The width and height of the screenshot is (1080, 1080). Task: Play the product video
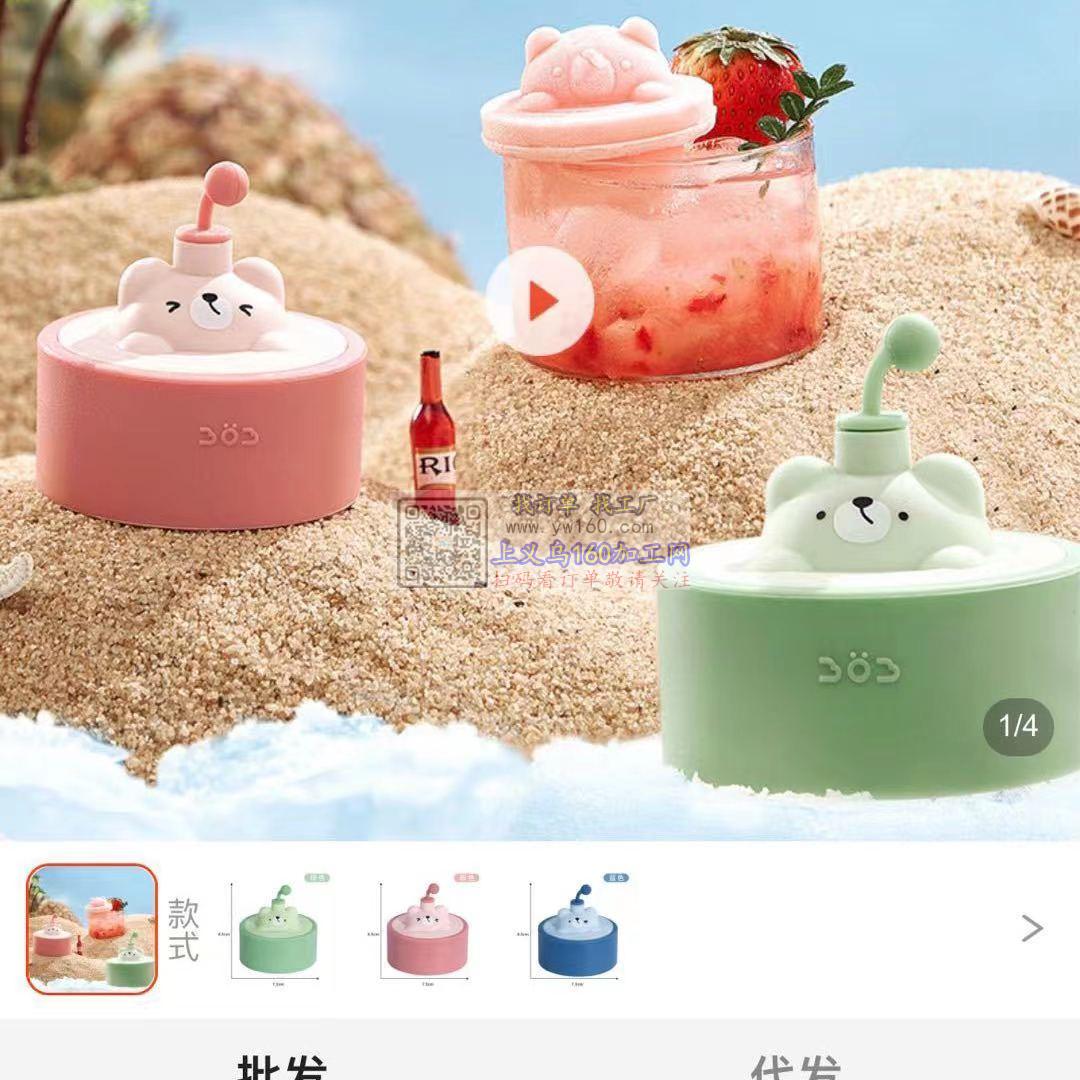click(540, 301)
